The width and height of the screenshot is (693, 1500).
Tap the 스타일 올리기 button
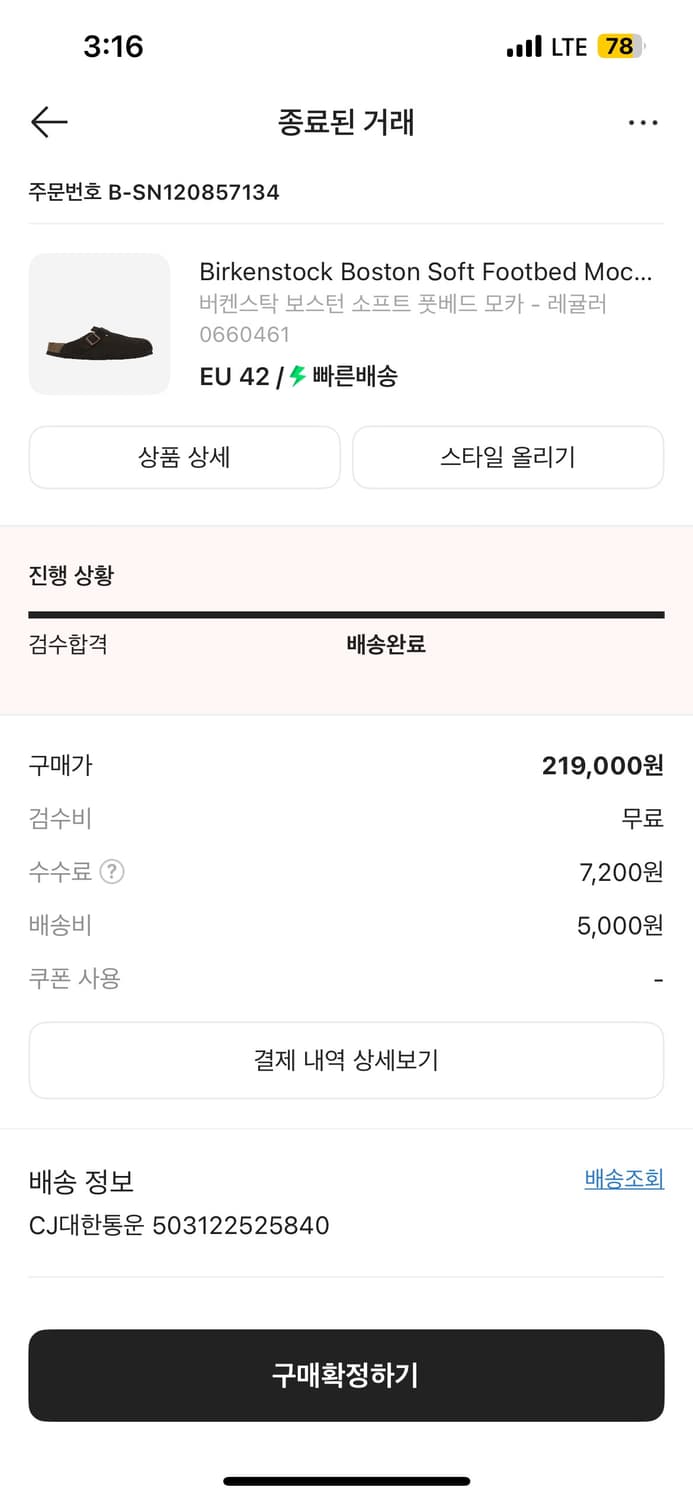tap(508, 457)
